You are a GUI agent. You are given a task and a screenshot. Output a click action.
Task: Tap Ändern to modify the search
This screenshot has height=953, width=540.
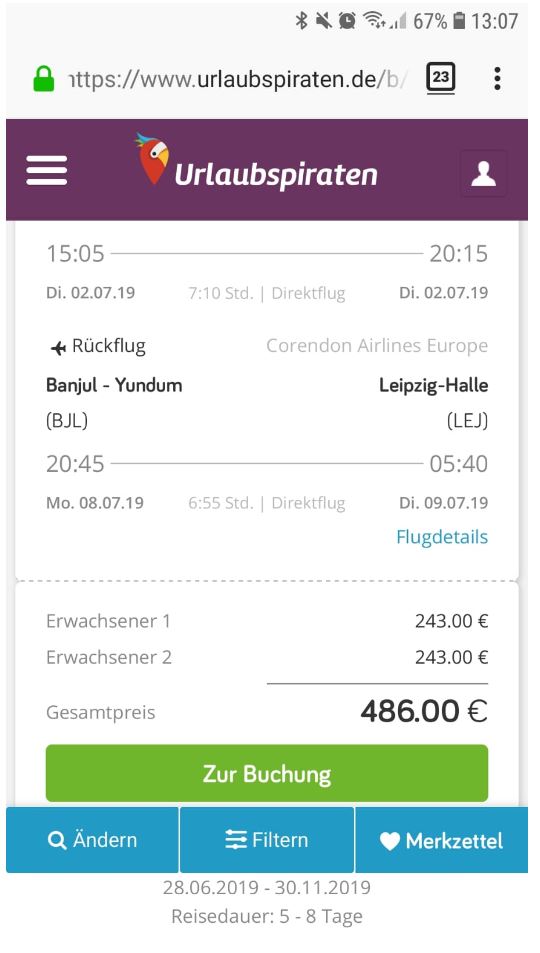click(92, 840)
